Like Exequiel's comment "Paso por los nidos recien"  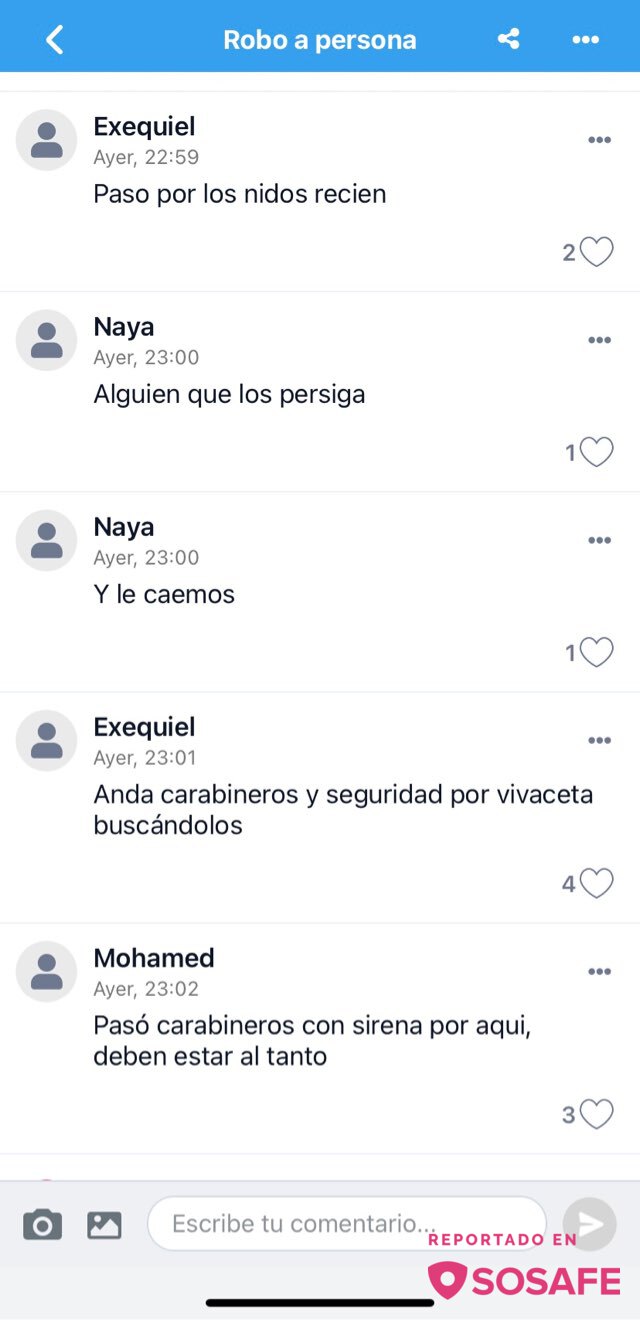(x=597, y=252)
